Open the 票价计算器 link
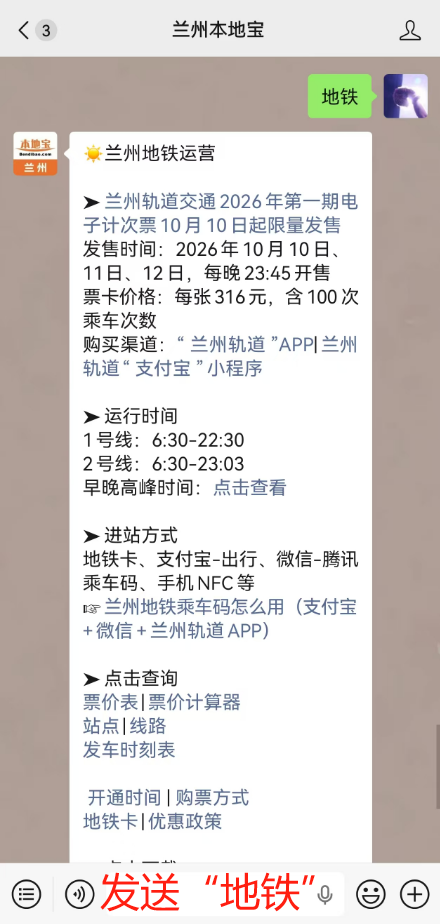 (194, 702)
